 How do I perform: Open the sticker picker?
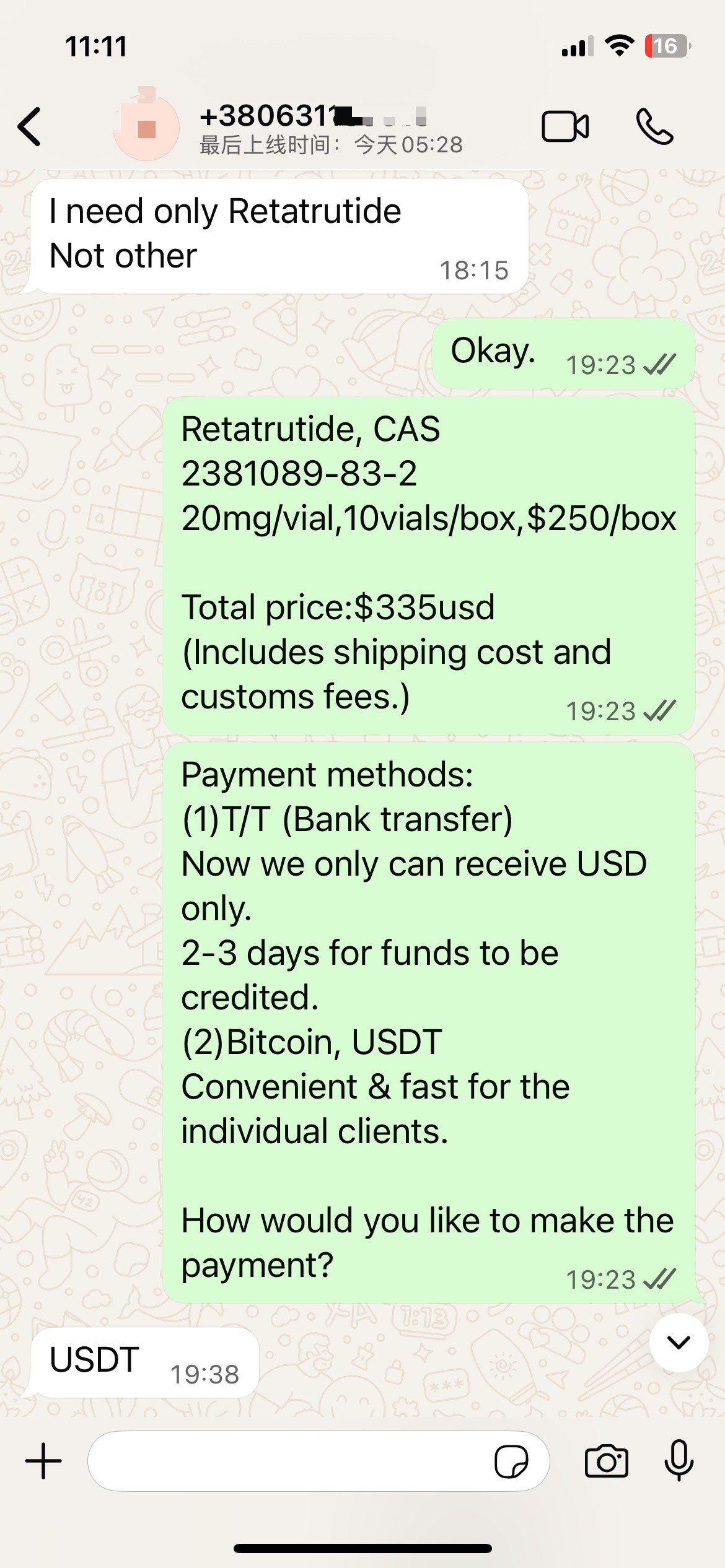point(511,1462)
